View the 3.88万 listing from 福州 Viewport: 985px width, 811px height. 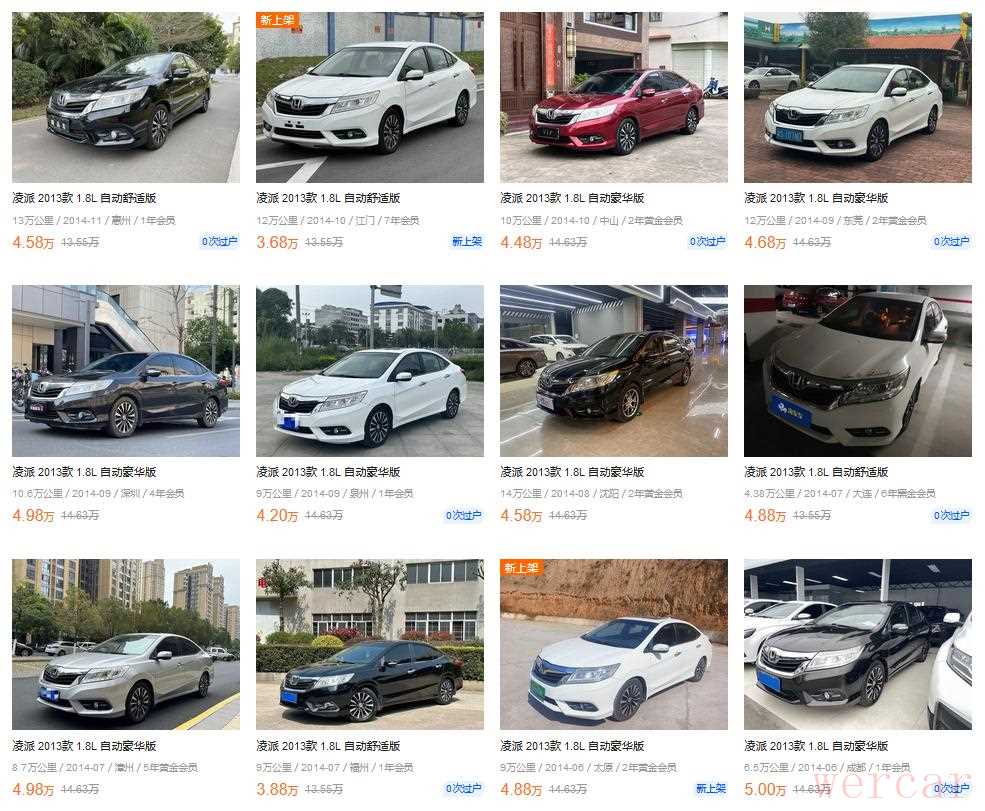[x=369, y=645]
